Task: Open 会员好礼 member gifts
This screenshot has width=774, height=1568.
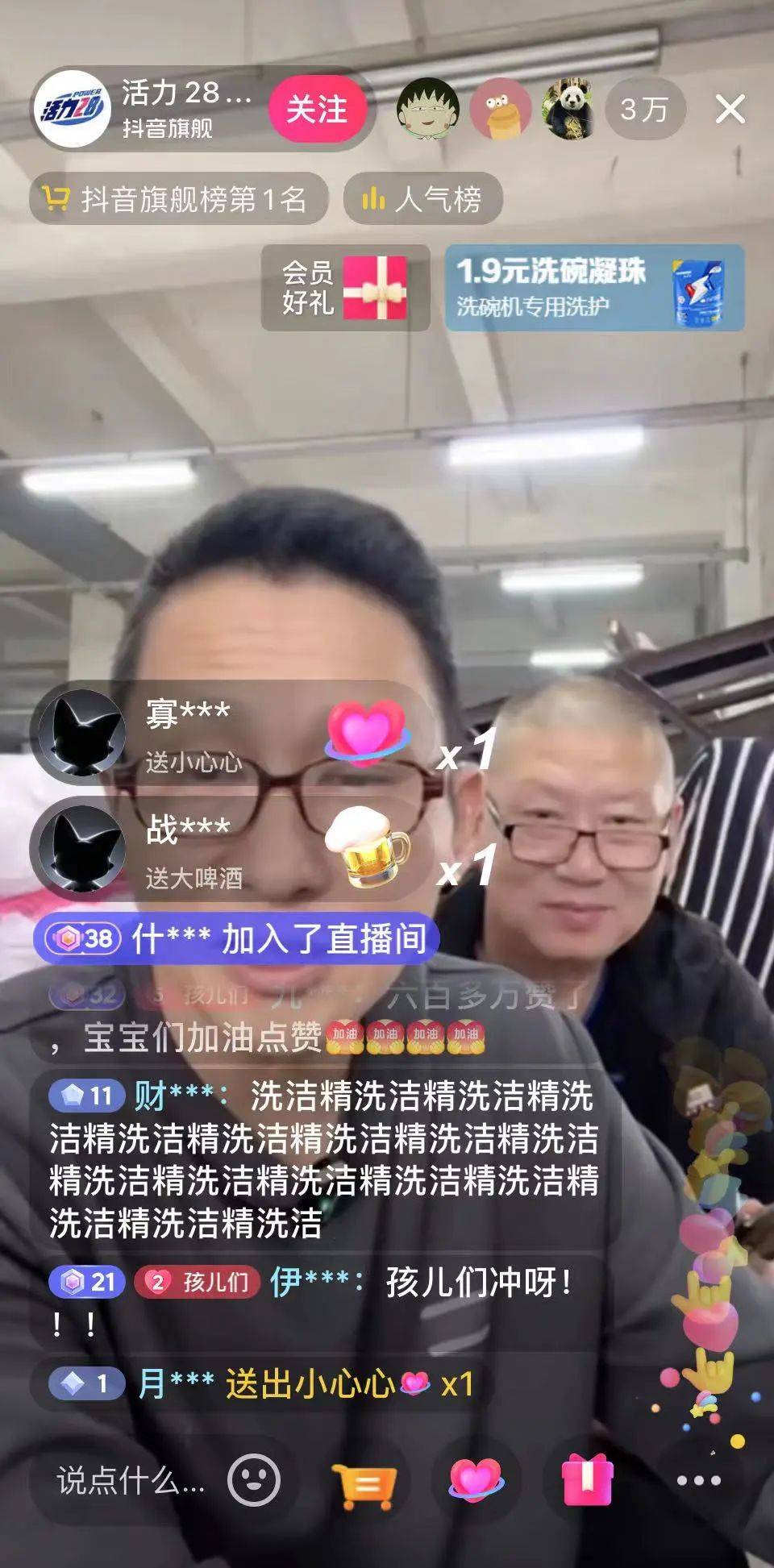Action: coord(345,288)
